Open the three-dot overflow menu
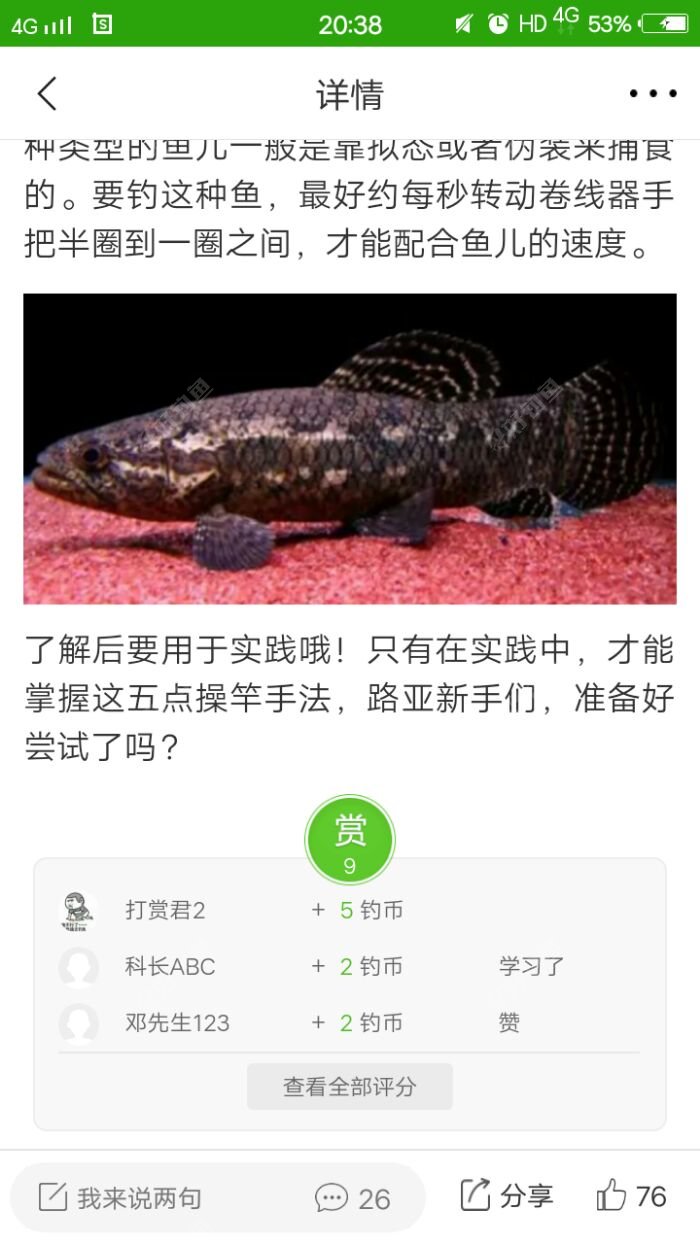The image size is (700, 1244). point(652,94)
